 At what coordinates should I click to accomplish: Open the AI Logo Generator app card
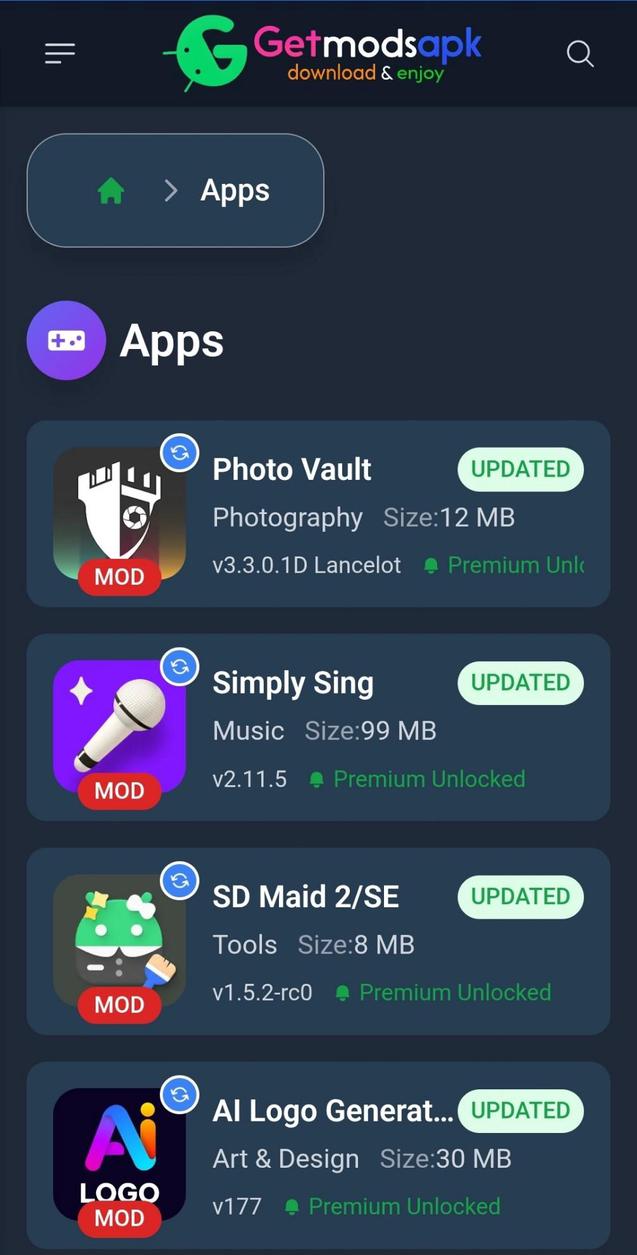[x=318, y=1156]
